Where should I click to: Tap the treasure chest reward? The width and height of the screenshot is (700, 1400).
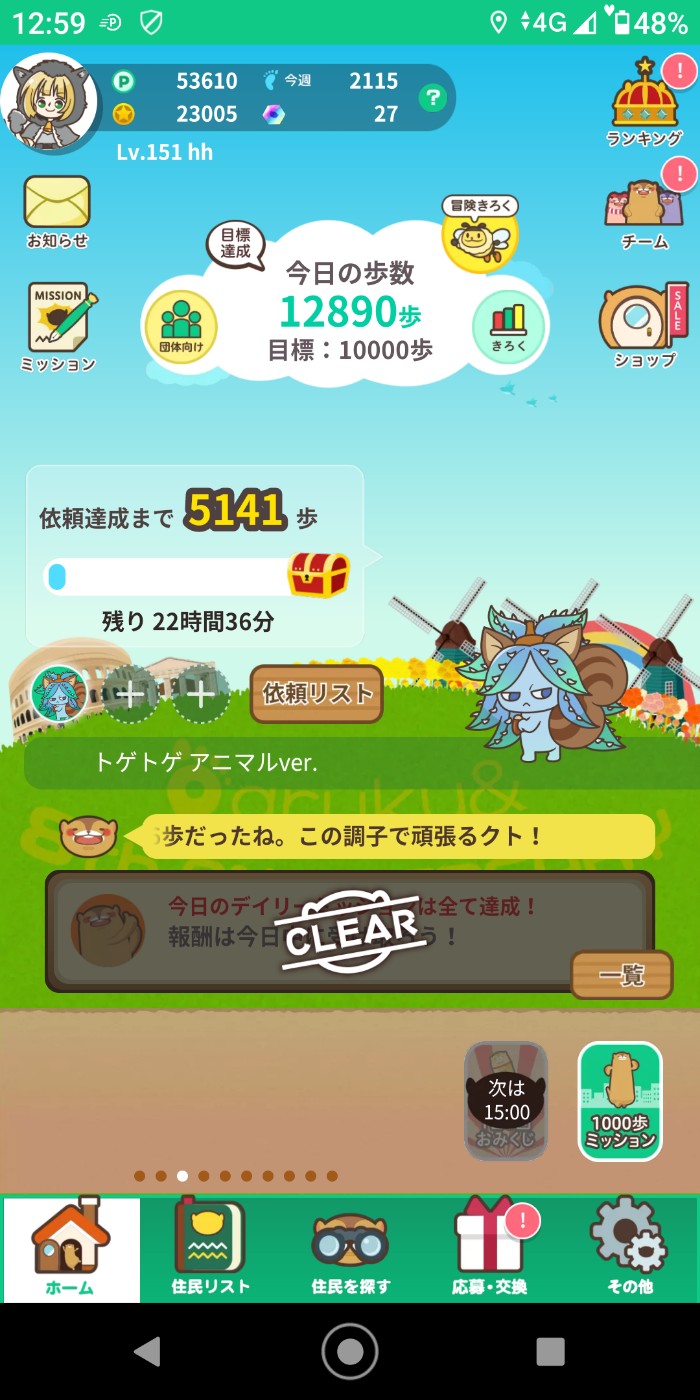pos(319,574)
